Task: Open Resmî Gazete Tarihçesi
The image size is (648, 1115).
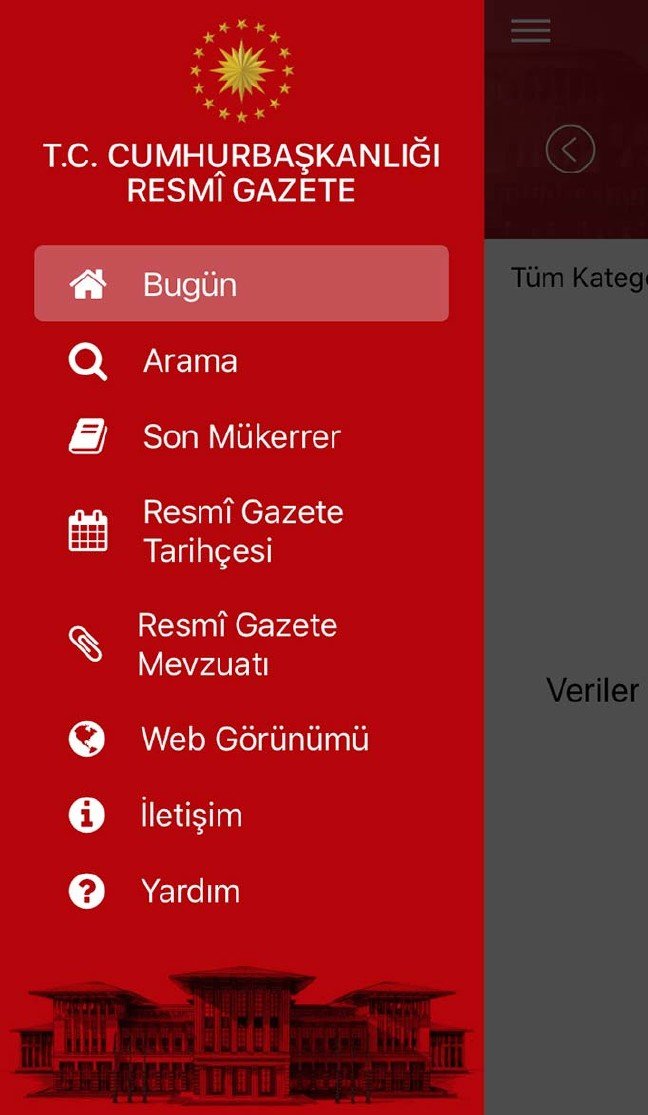Action: coord(242,531)
